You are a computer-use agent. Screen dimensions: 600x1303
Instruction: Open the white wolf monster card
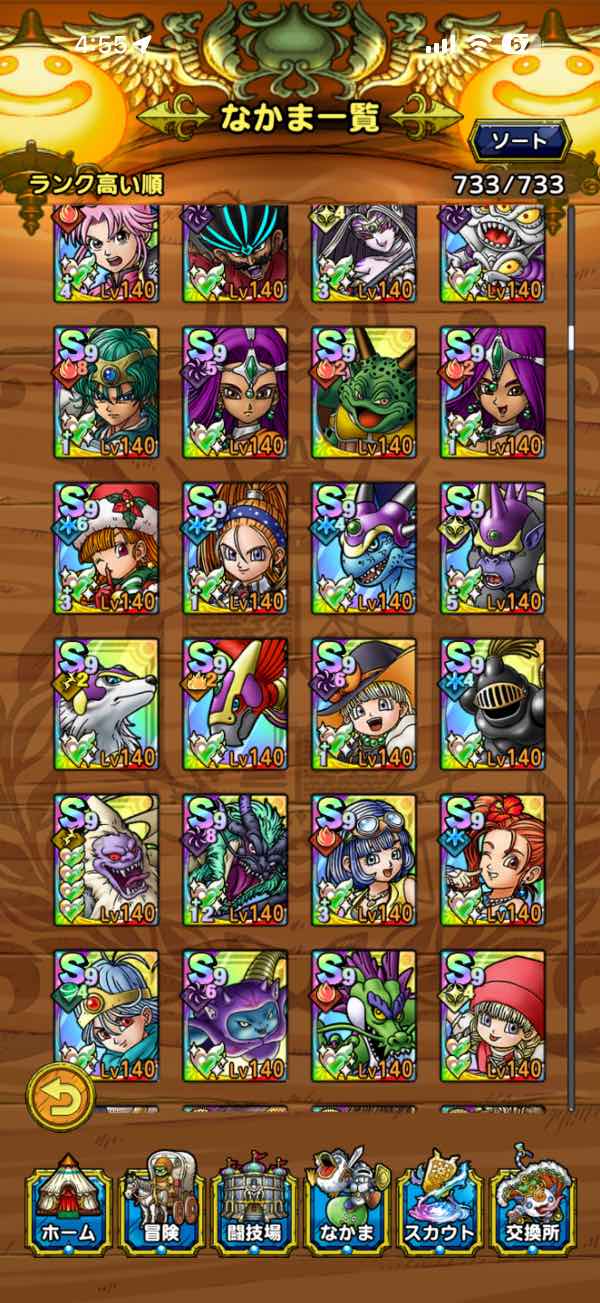tap(106, 704)
